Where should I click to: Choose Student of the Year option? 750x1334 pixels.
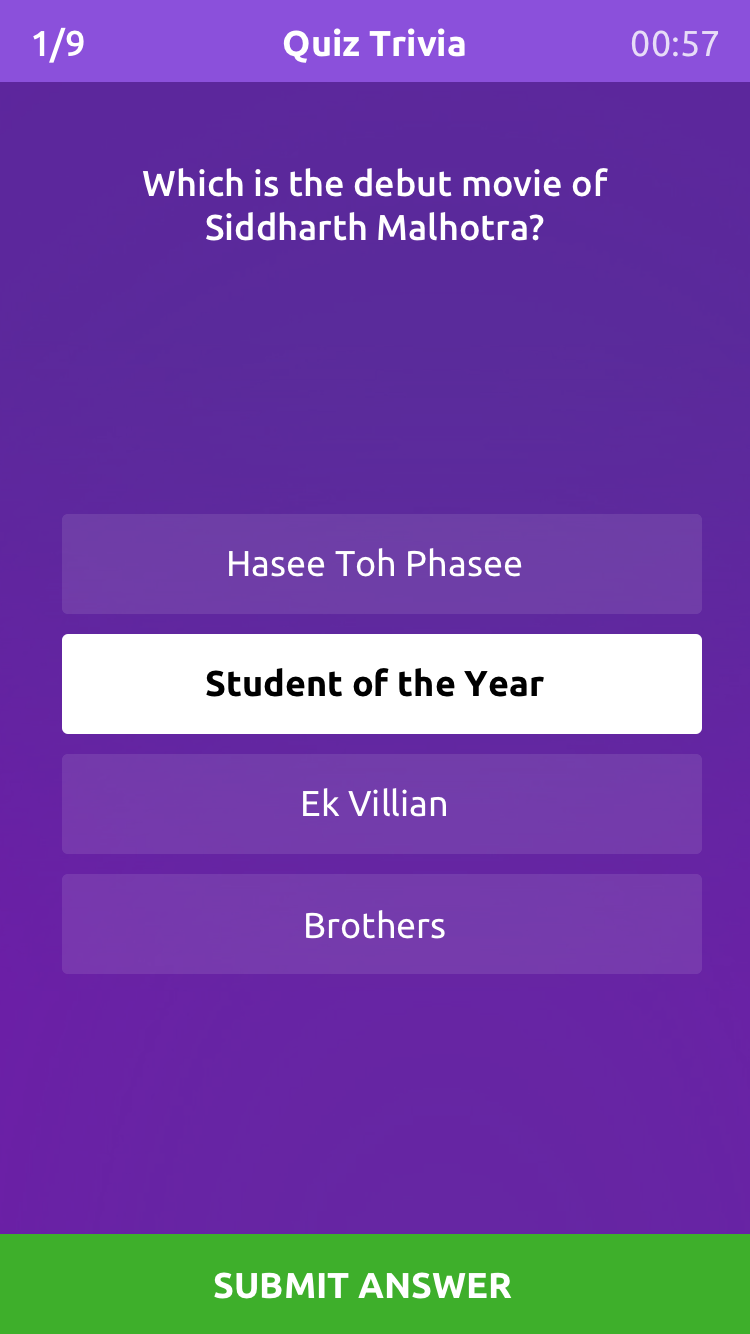(382, 684)
